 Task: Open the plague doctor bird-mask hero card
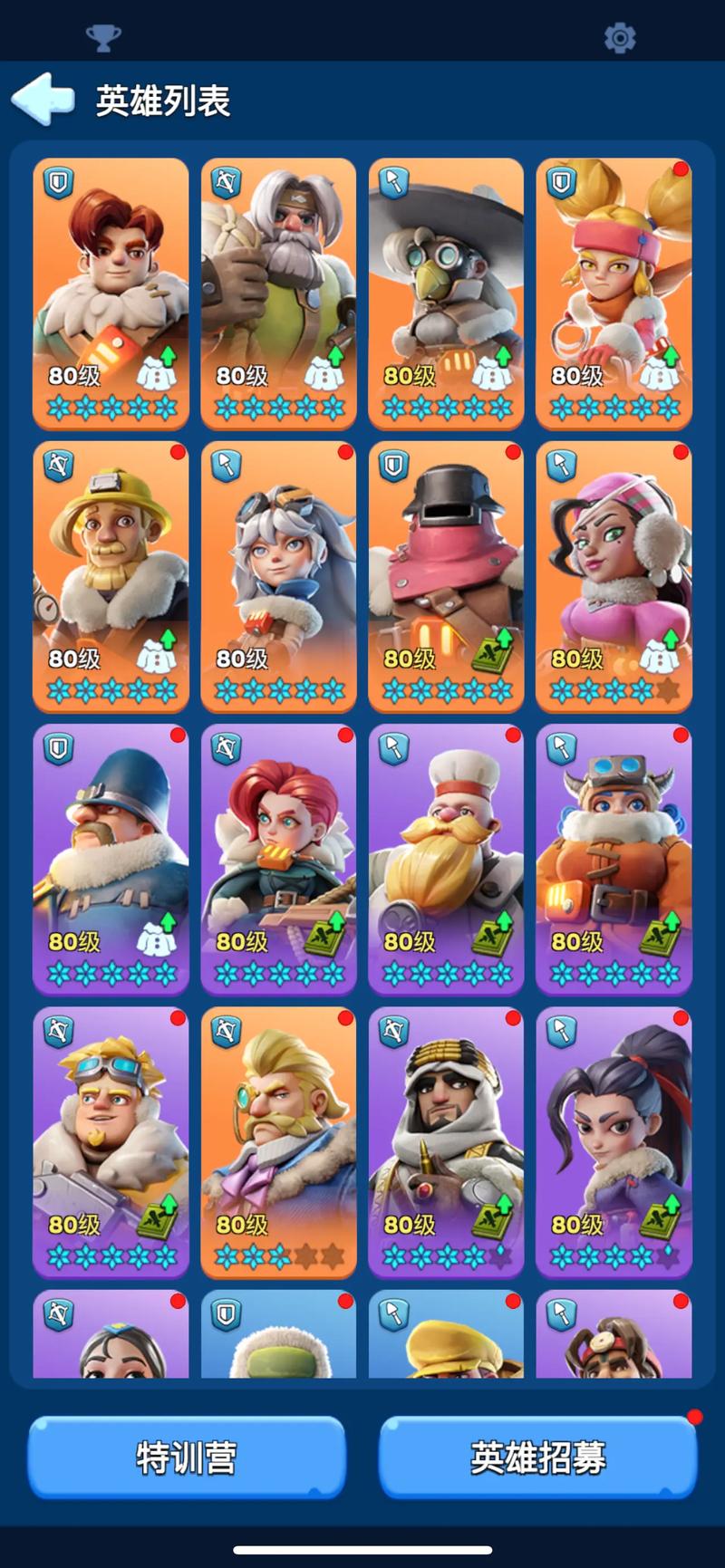(446, 292)
